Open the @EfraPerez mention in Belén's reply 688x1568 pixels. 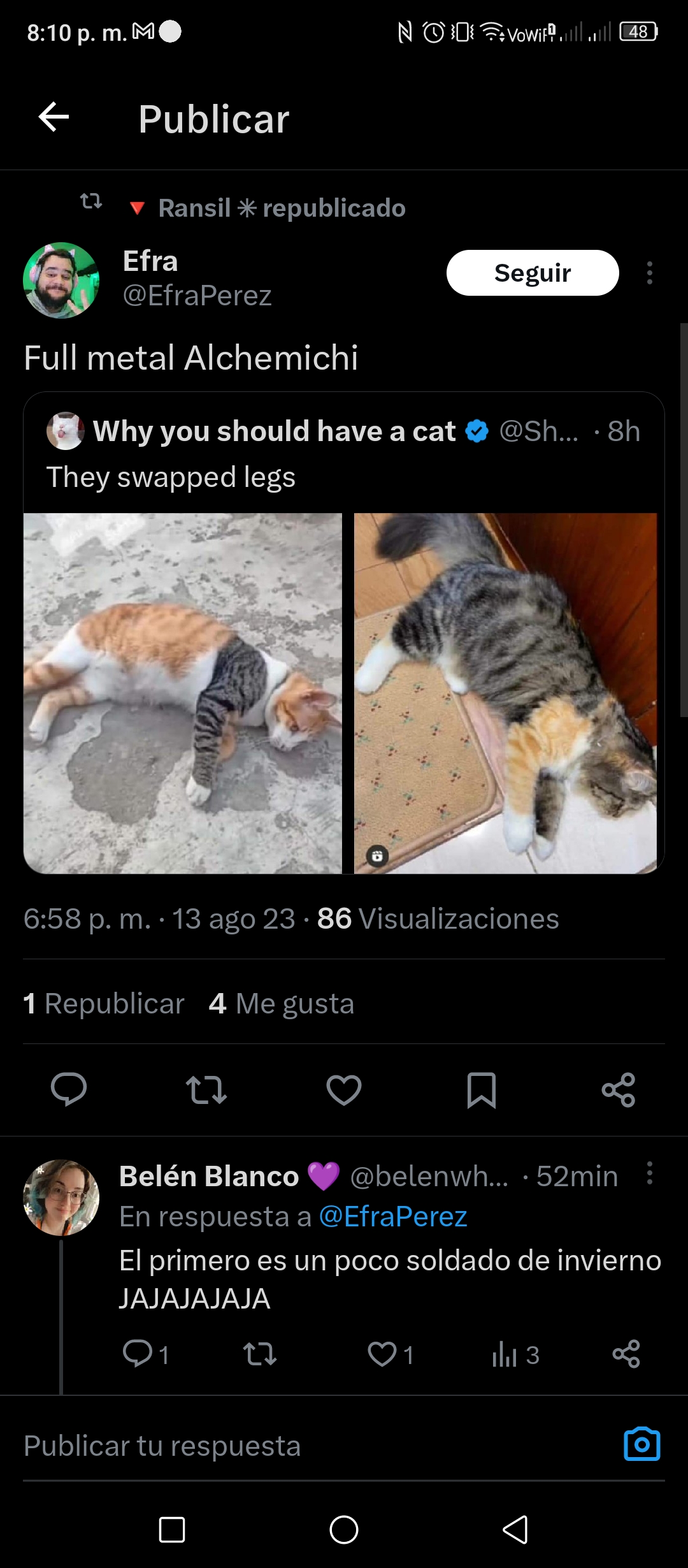(393, 1217)
